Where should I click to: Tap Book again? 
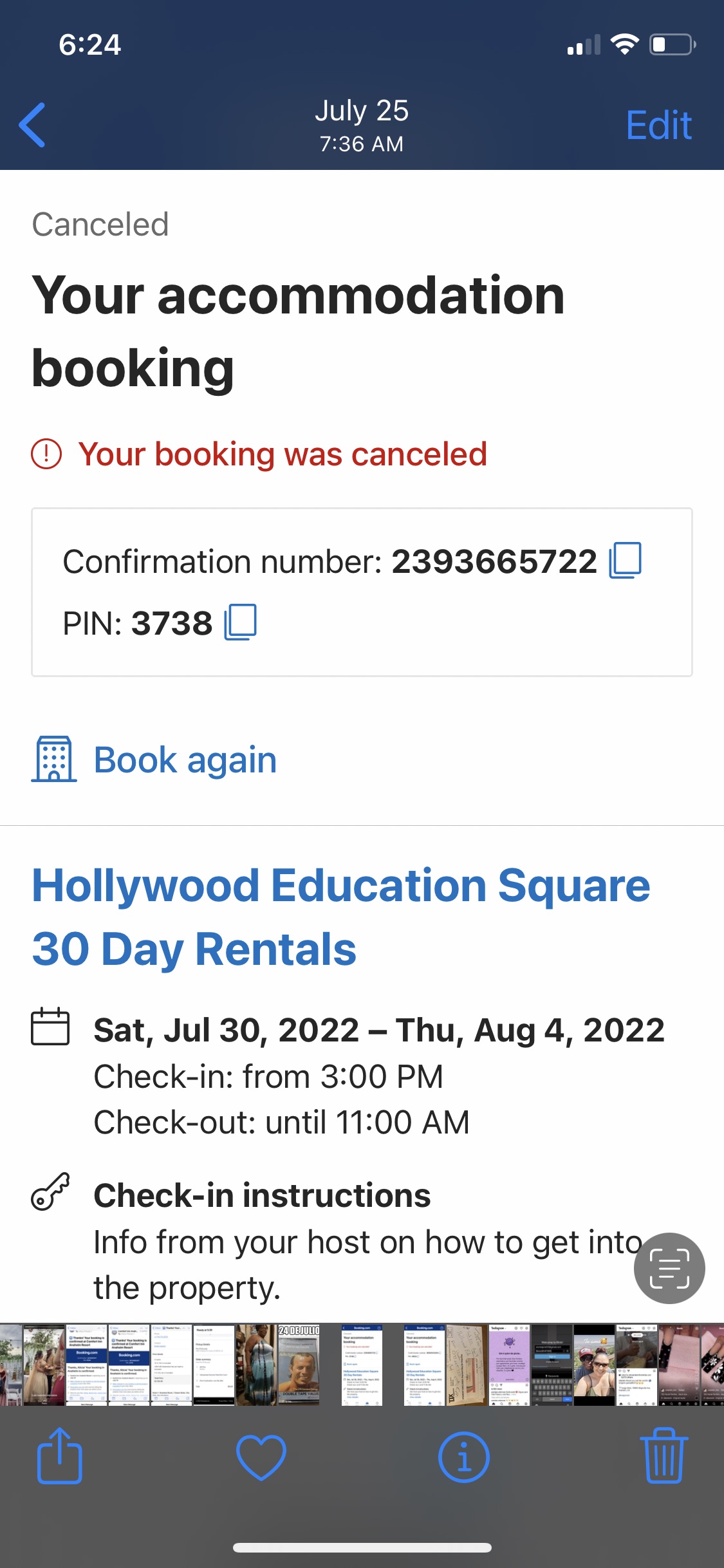coord(185,760)
